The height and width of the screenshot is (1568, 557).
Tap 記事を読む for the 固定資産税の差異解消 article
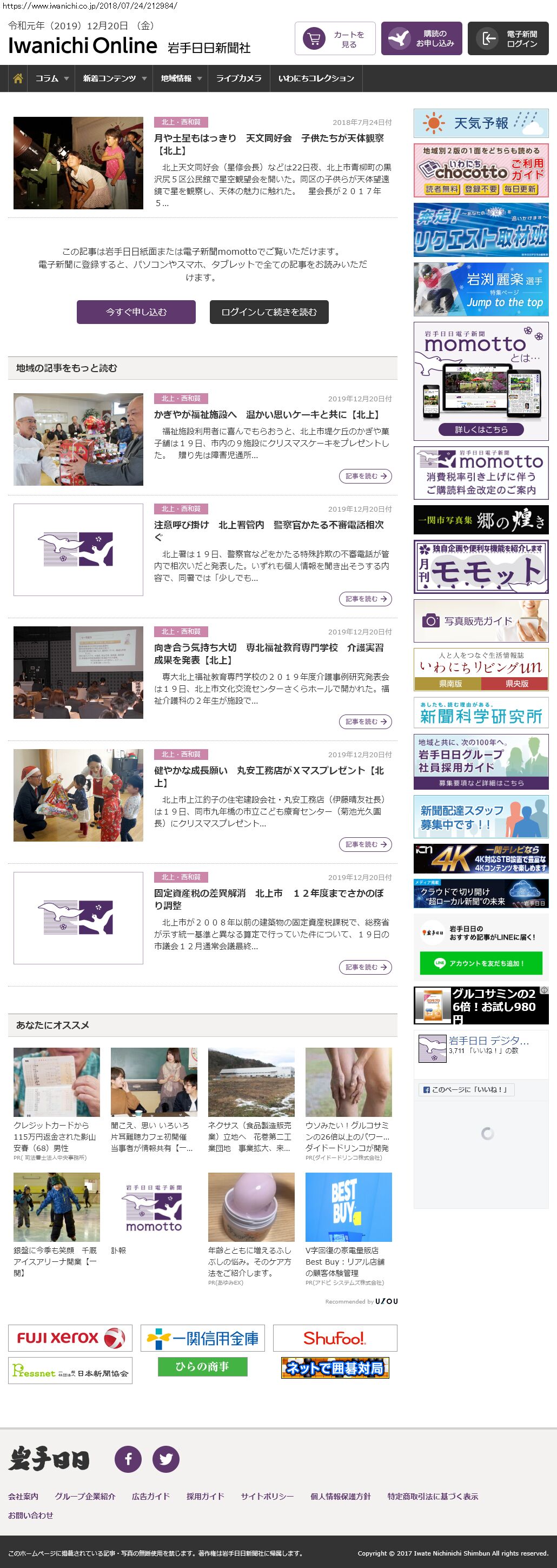pos(364,967)
